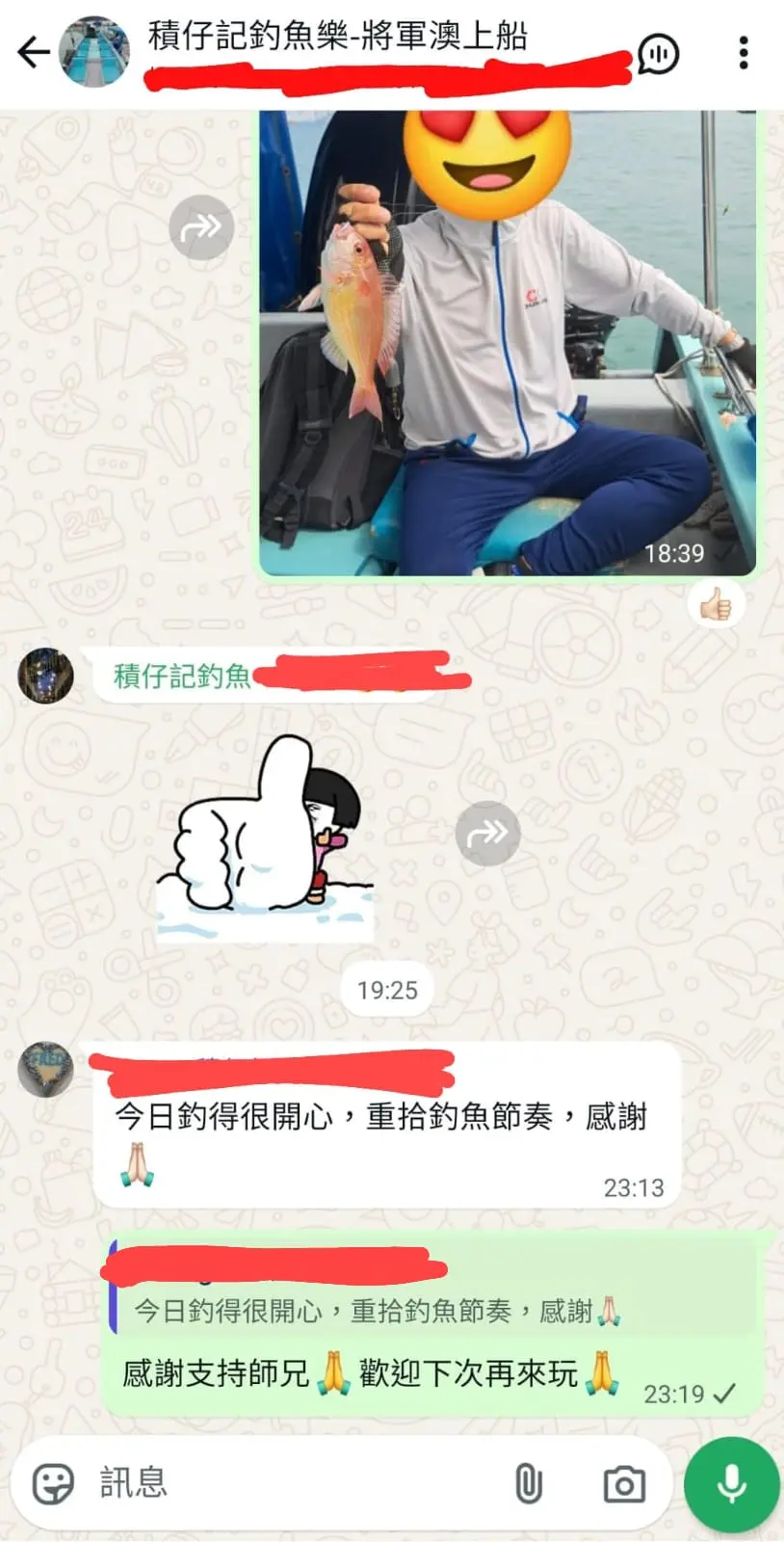Open 積仔記釣魚樂 group info
Image resolution: width=784 pixels, height=1542 pixels.
coord(337,39)
